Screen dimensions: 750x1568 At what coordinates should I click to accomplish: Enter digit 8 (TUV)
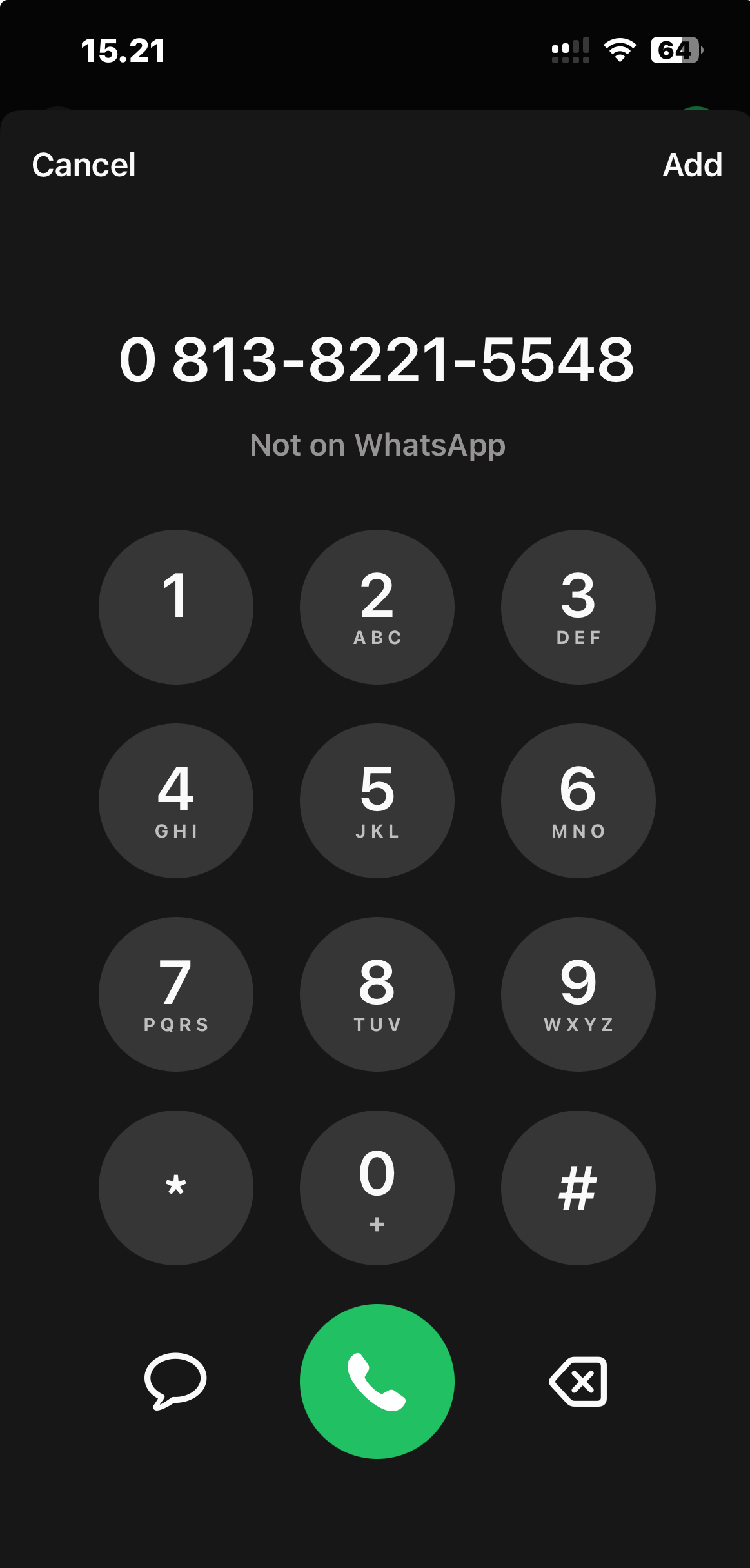tap(377, 994)
